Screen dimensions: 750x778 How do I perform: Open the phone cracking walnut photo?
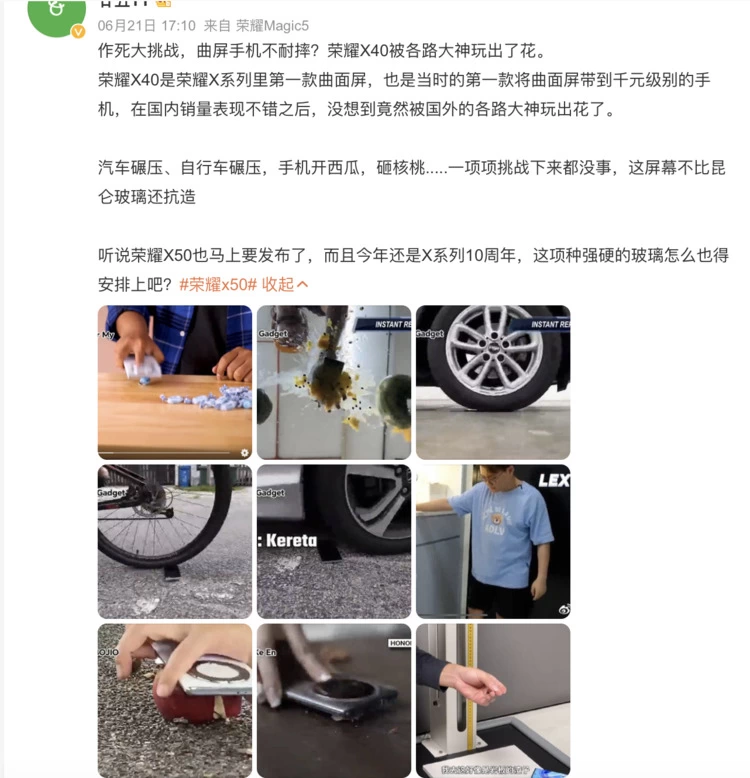[x=175, y=700]
